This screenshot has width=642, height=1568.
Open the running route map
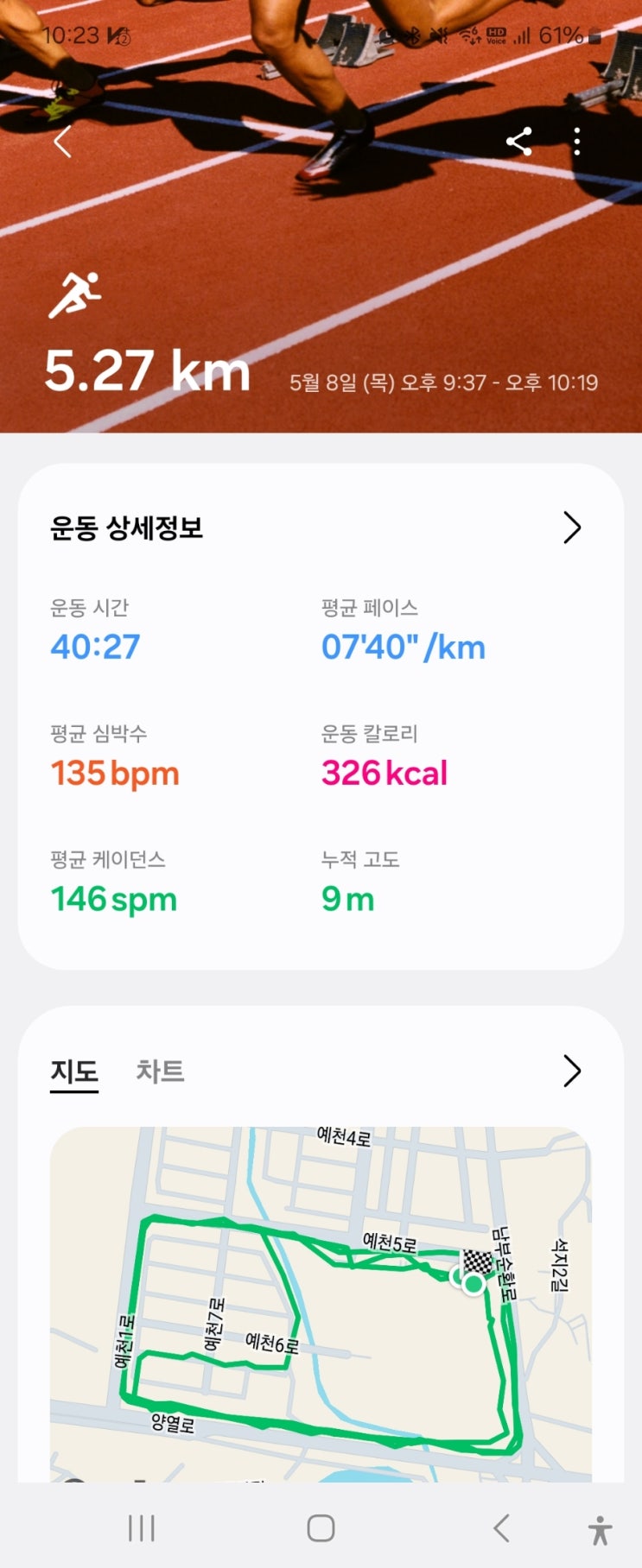(321, 1304)
